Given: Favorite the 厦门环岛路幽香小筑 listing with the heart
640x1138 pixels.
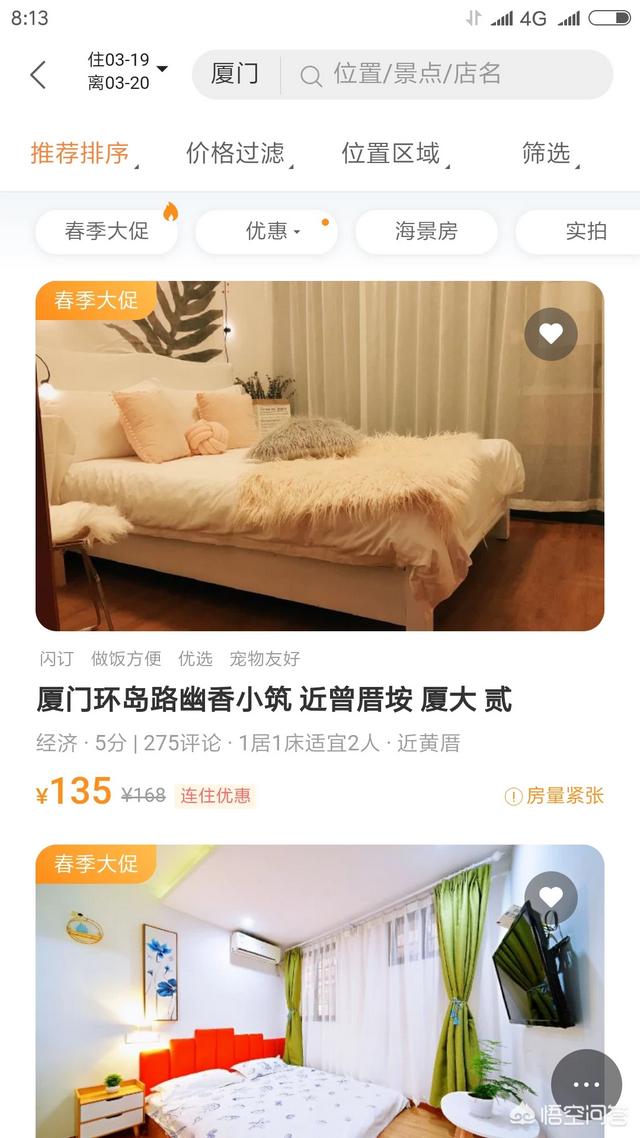Looking at the screenshot, I should [x=551, y=334].
